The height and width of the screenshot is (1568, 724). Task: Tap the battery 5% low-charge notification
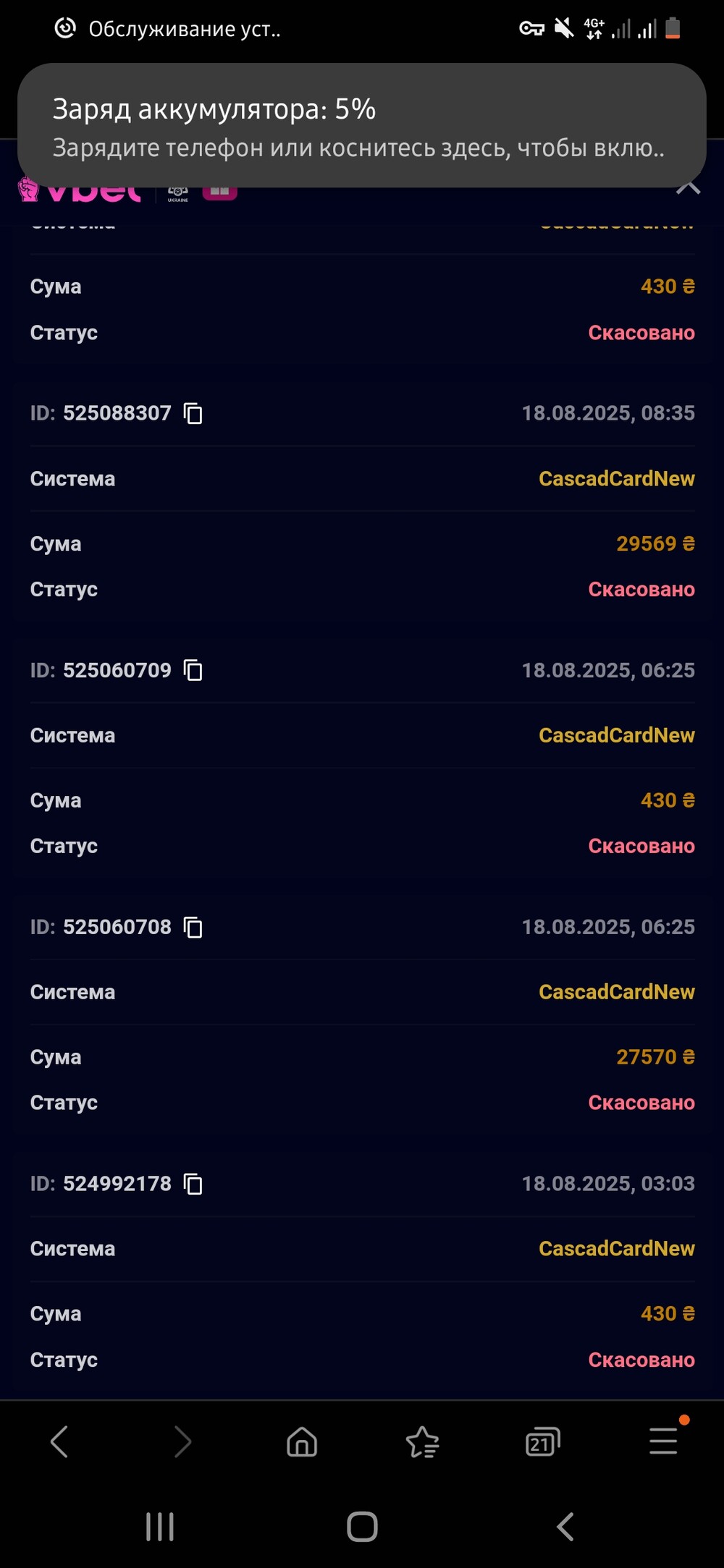click(361, 125)
